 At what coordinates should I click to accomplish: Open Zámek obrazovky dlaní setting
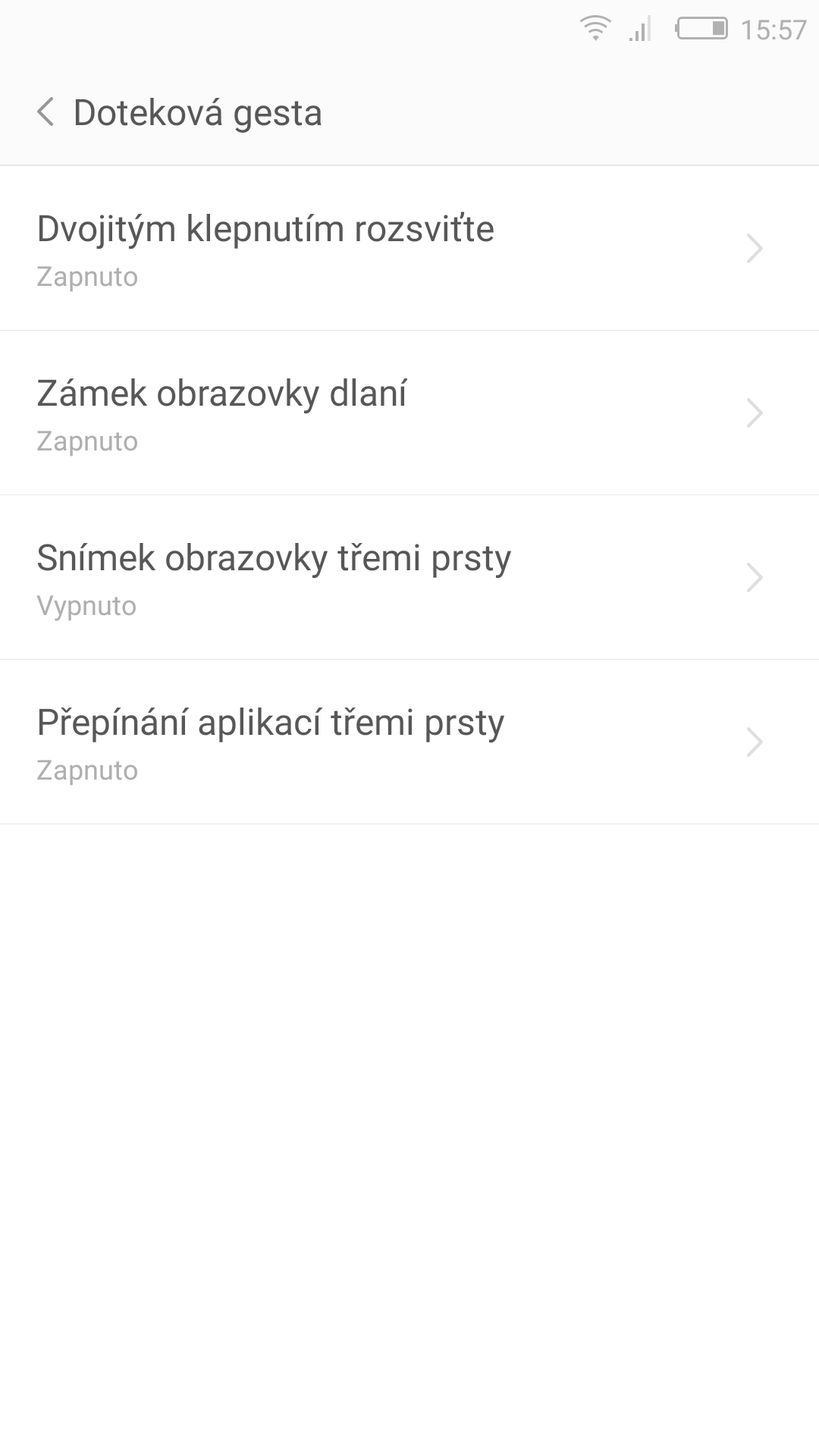(409, 413)
